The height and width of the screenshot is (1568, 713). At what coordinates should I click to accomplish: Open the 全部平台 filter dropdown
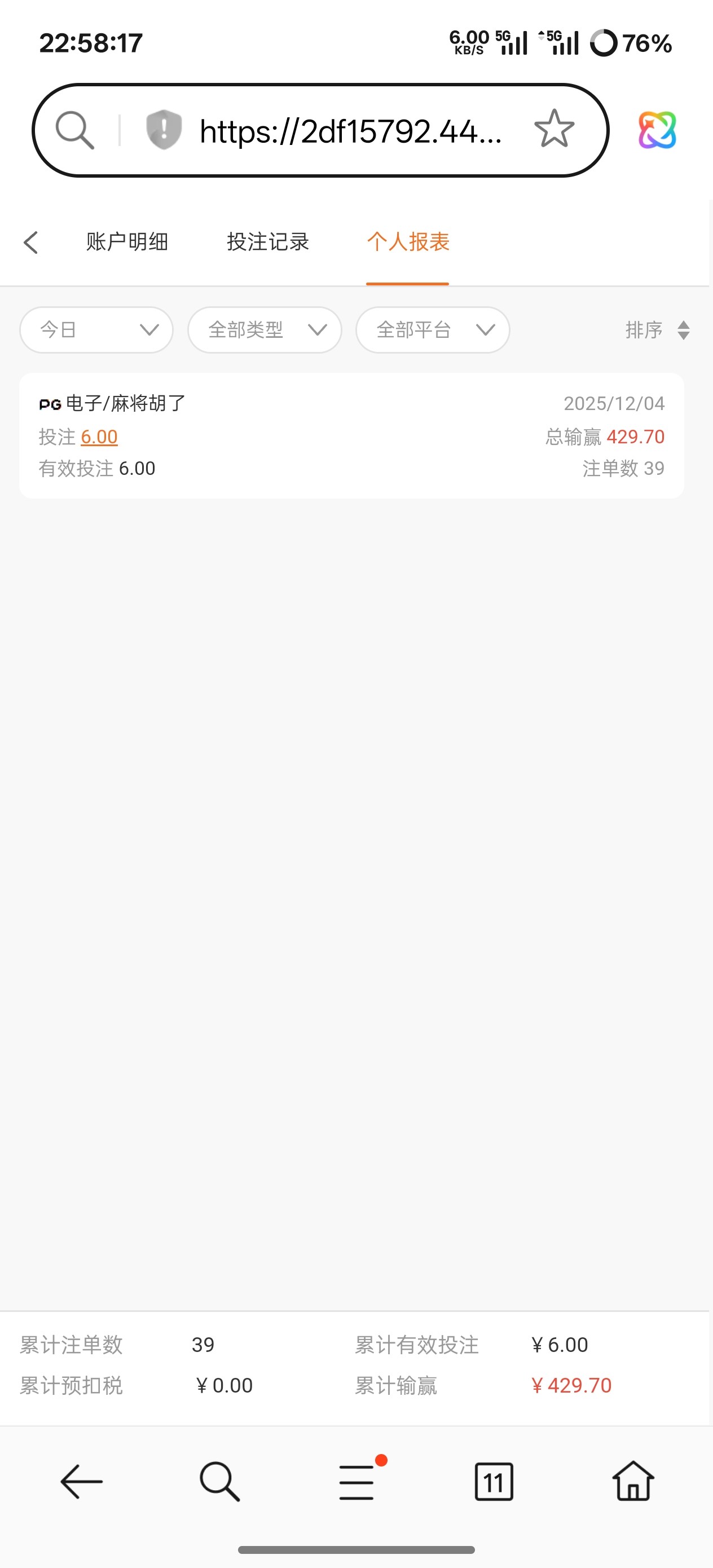point(433,330)
